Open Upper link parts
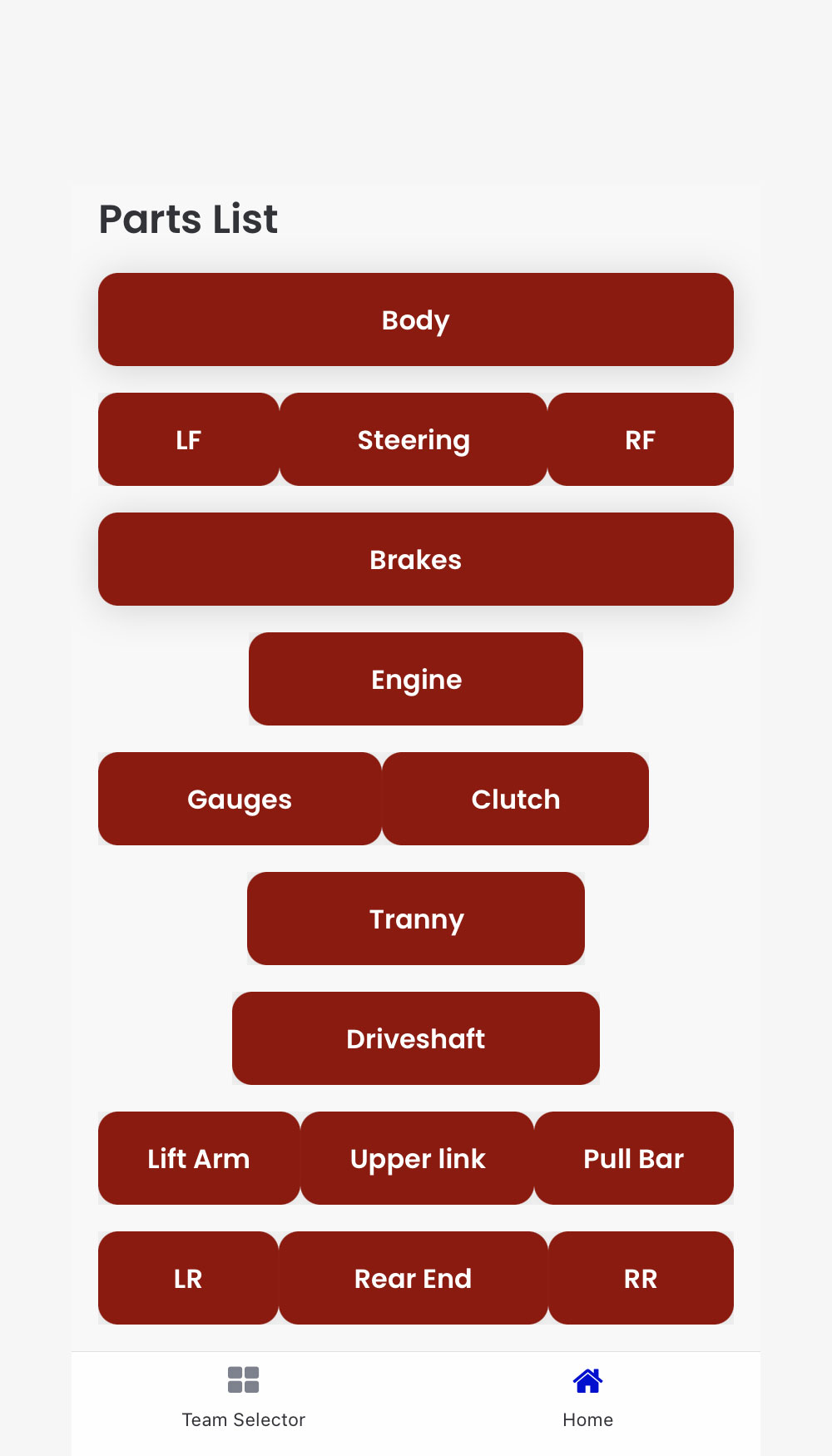 coord(417,1158)
